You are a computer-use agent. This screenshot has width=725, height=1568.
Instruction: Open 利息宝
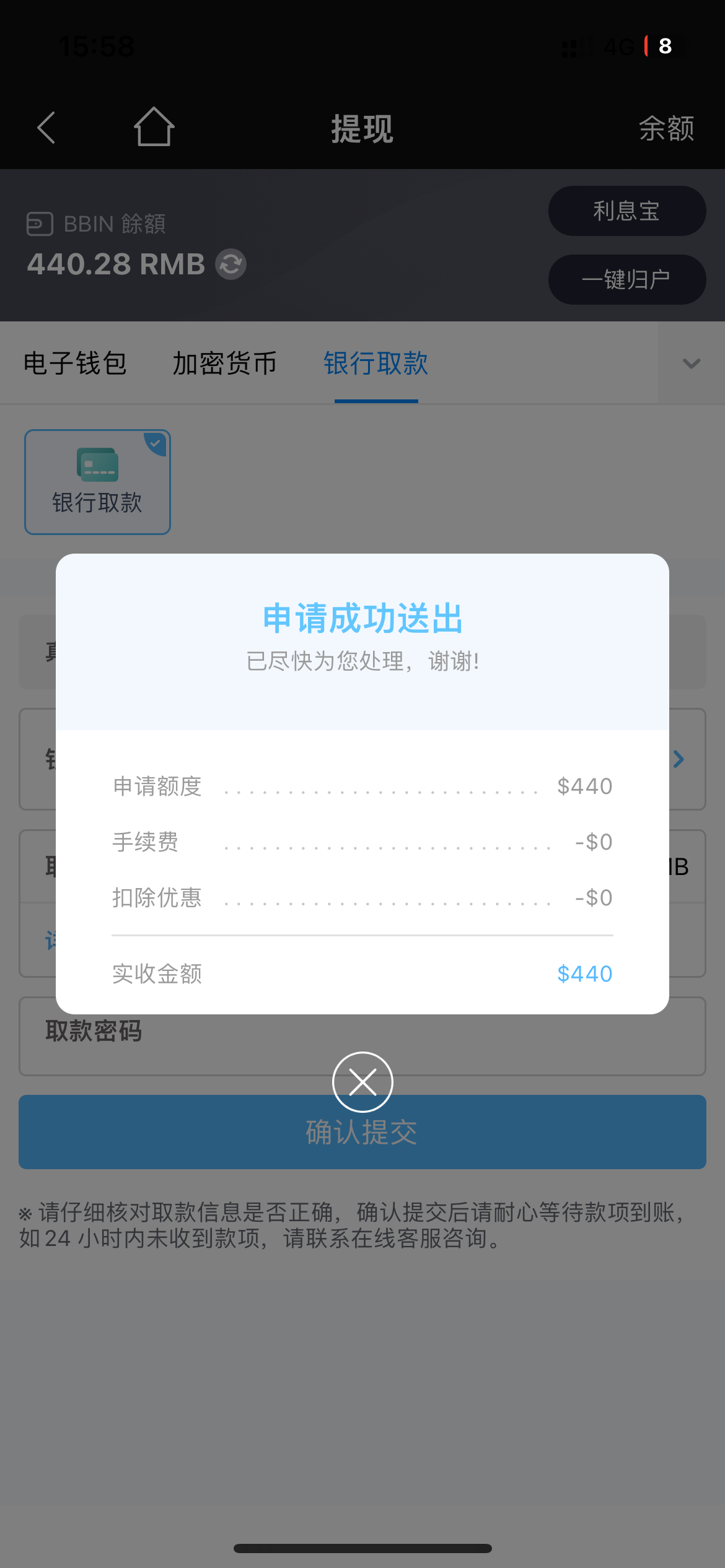(x=626, y=211)
